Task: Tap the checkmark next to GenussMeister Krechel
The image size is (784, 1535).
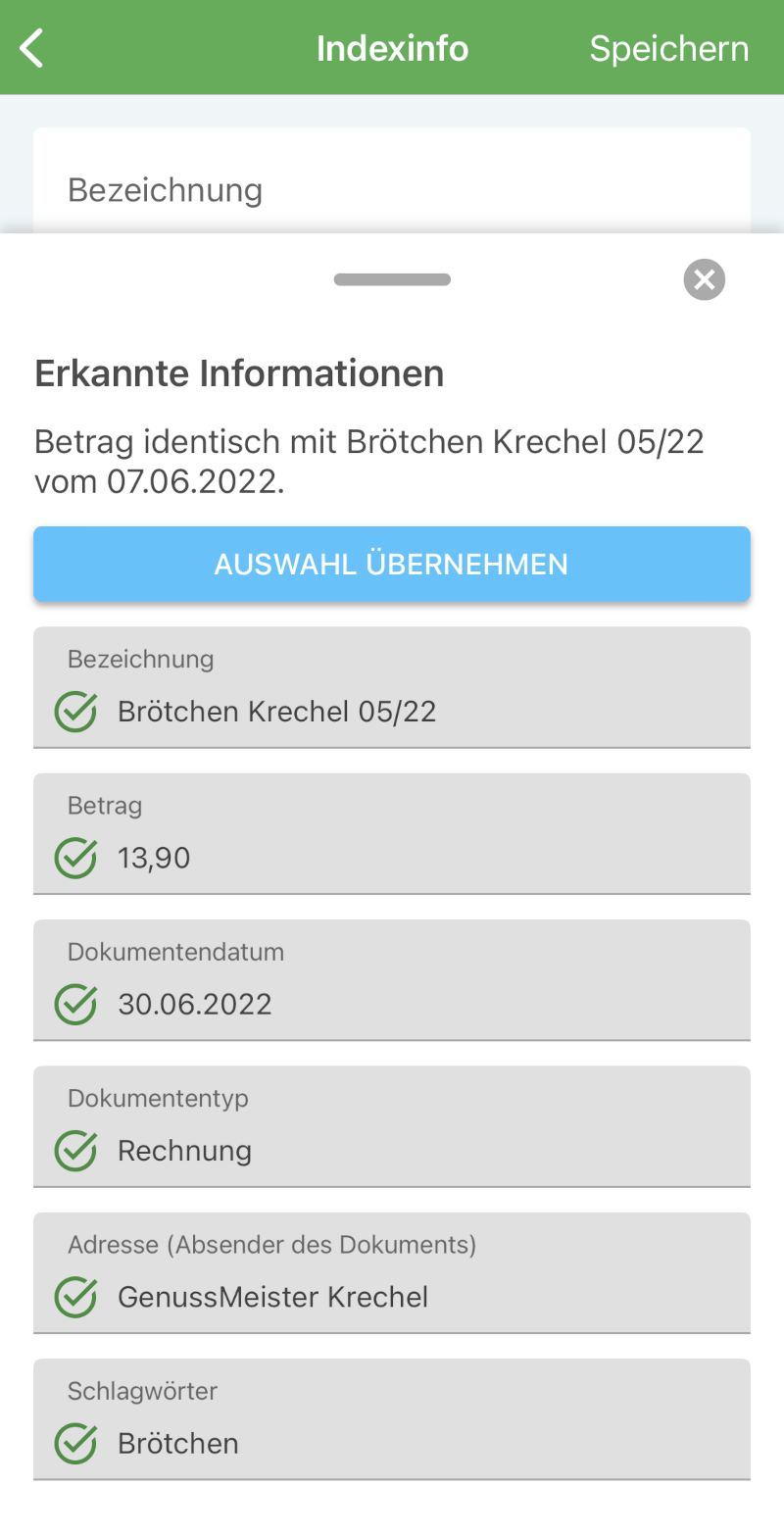Action: pyautogui.click(x=75, y=1296)
